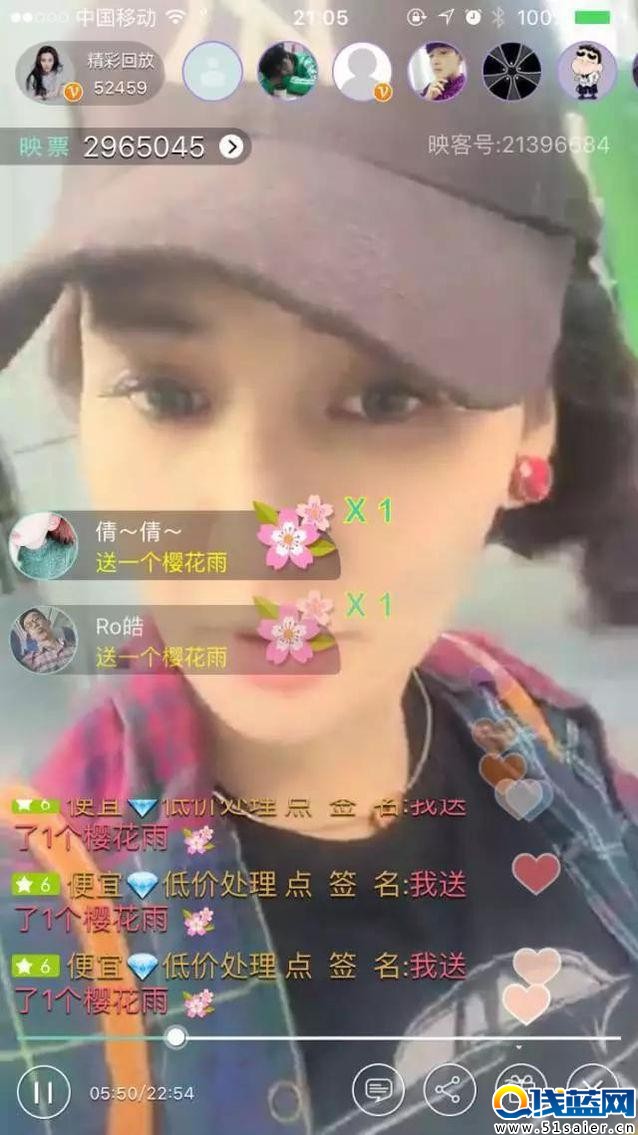Tap the replay progress slider knob
Viewport: 638px width, 1135px height.
point(176,1037)
